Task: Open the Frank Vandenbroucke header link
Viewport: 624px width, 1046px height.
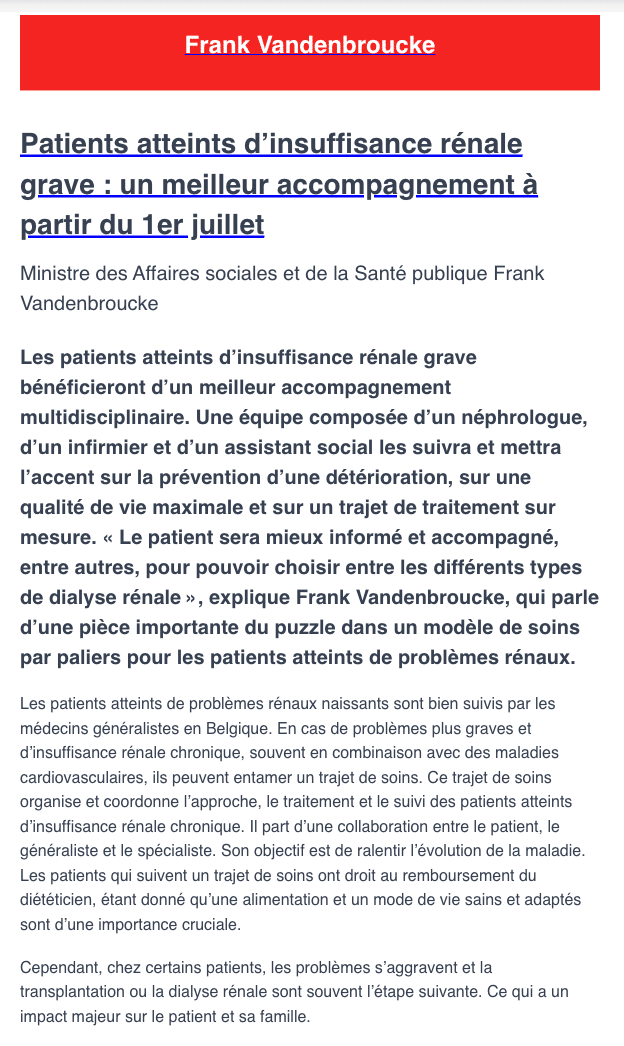Action: click(310, 45)
